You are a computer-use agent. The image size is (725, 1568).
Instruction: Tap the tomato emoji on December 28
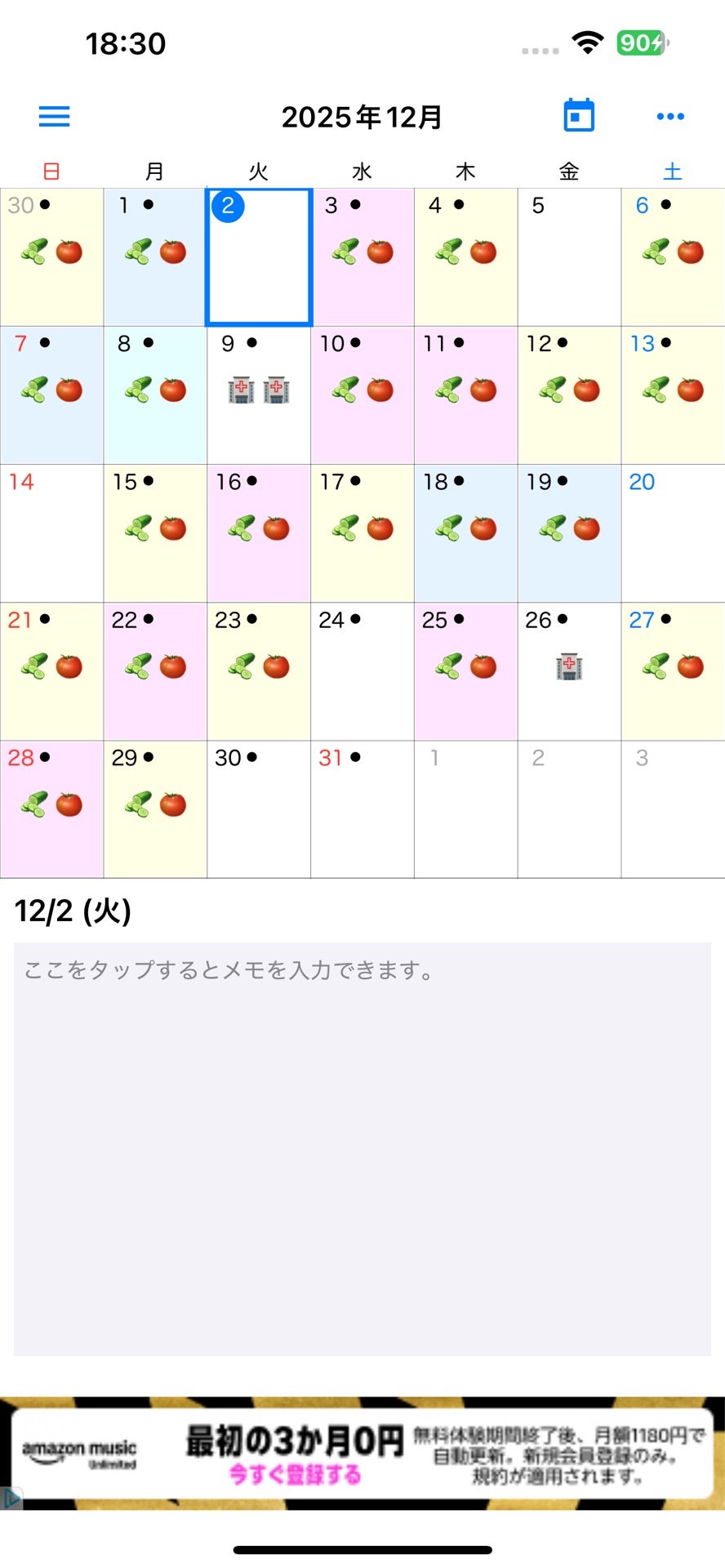click(70, 804)
